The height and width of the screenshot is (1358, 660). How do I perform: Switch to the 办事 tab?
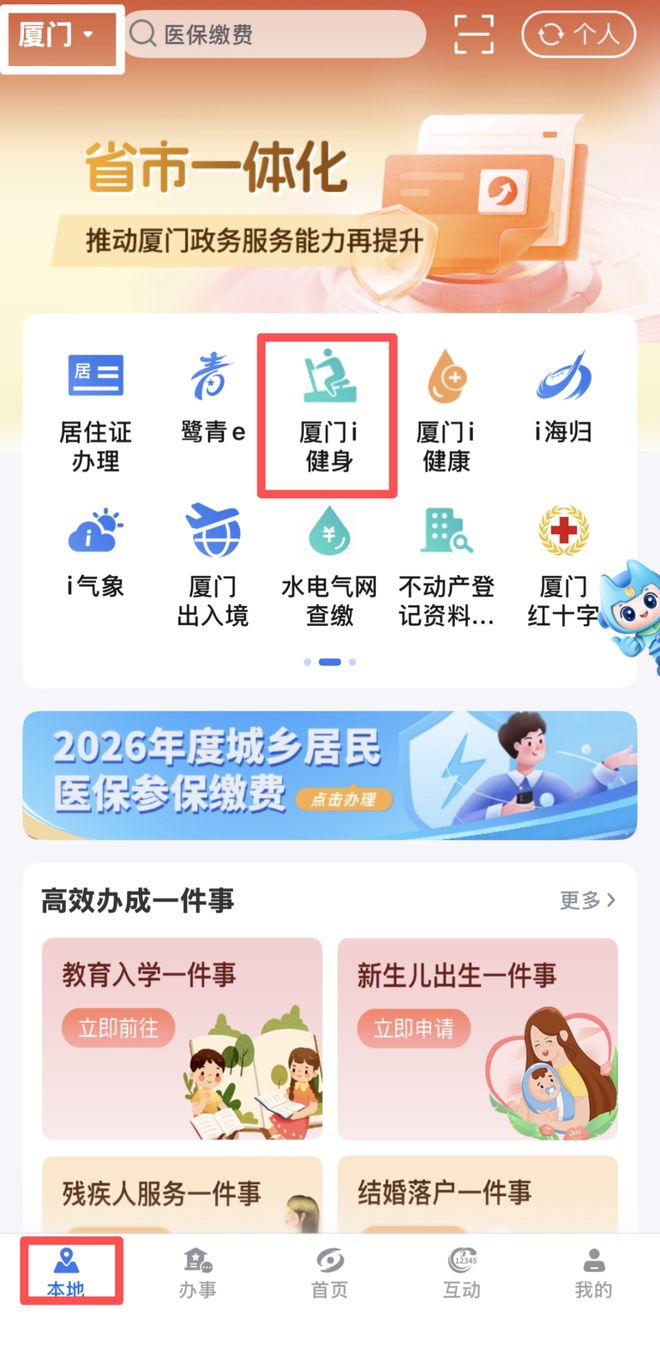[x=197, y=1273]
